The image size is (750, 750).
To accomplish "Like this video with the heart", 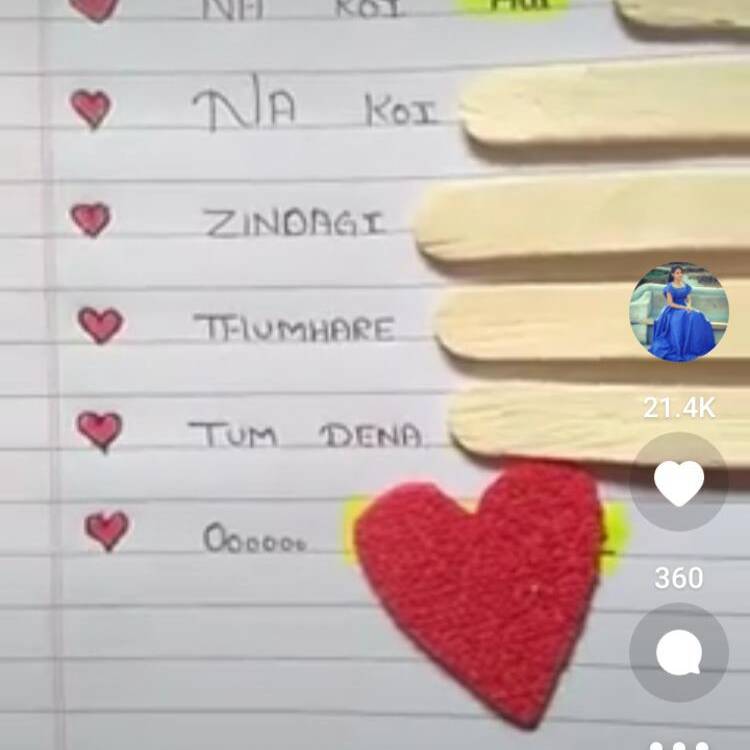I will coord(679,484).
